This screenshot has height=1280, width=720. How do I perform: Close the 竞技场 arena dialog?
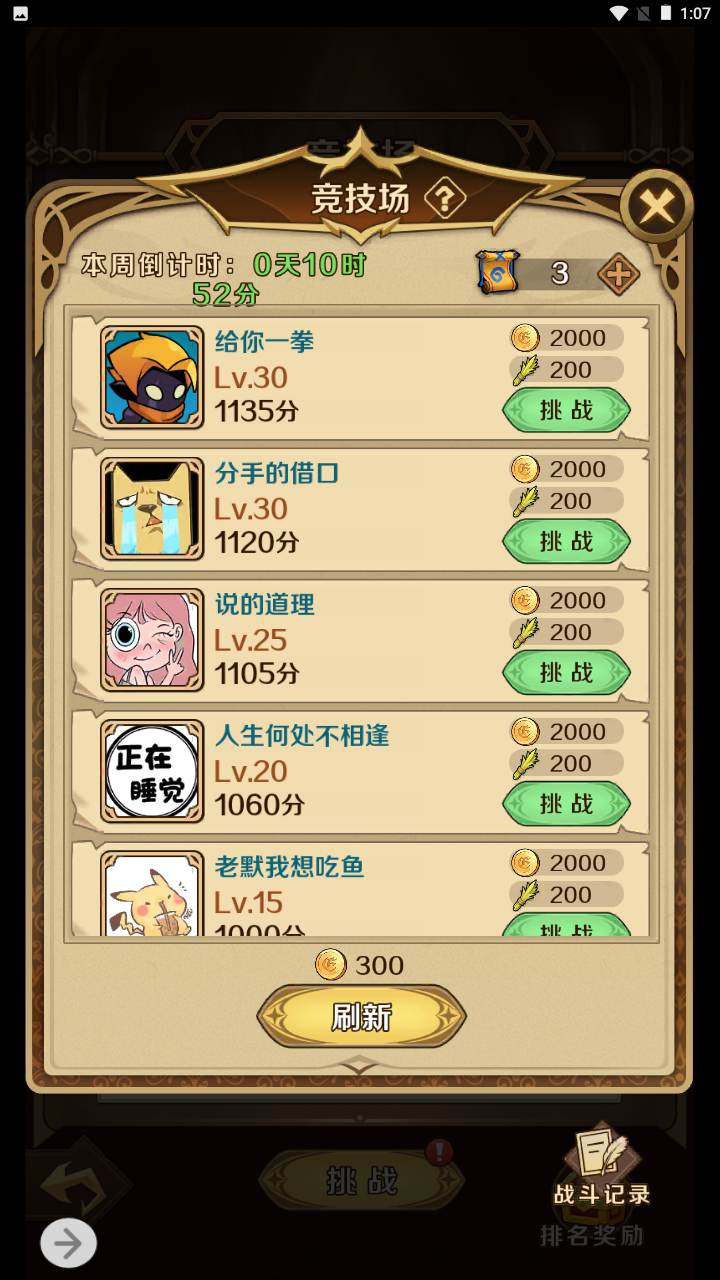click(656, 207)
